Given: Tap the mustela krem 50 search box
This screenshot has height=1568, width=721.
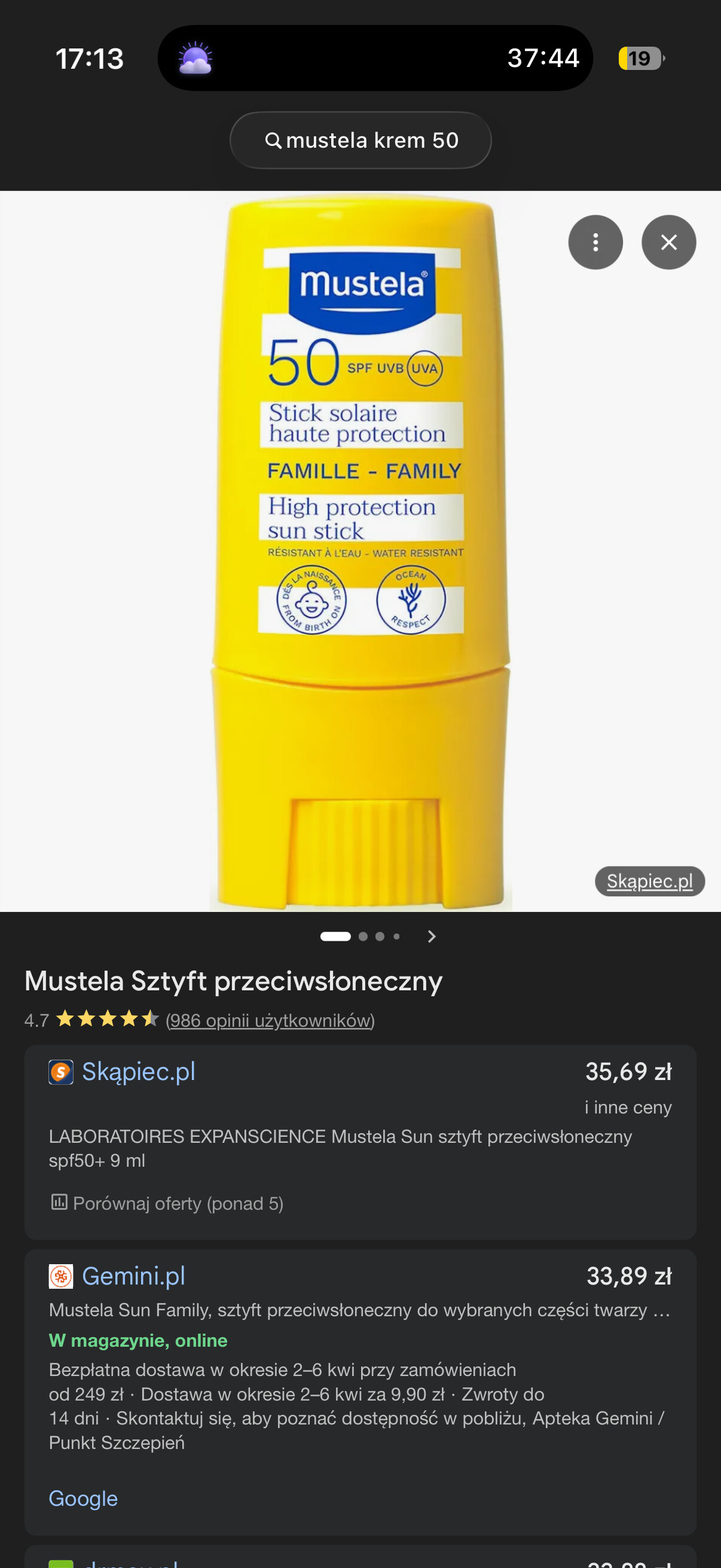Looking at the screenshot, I should (360, 140).
